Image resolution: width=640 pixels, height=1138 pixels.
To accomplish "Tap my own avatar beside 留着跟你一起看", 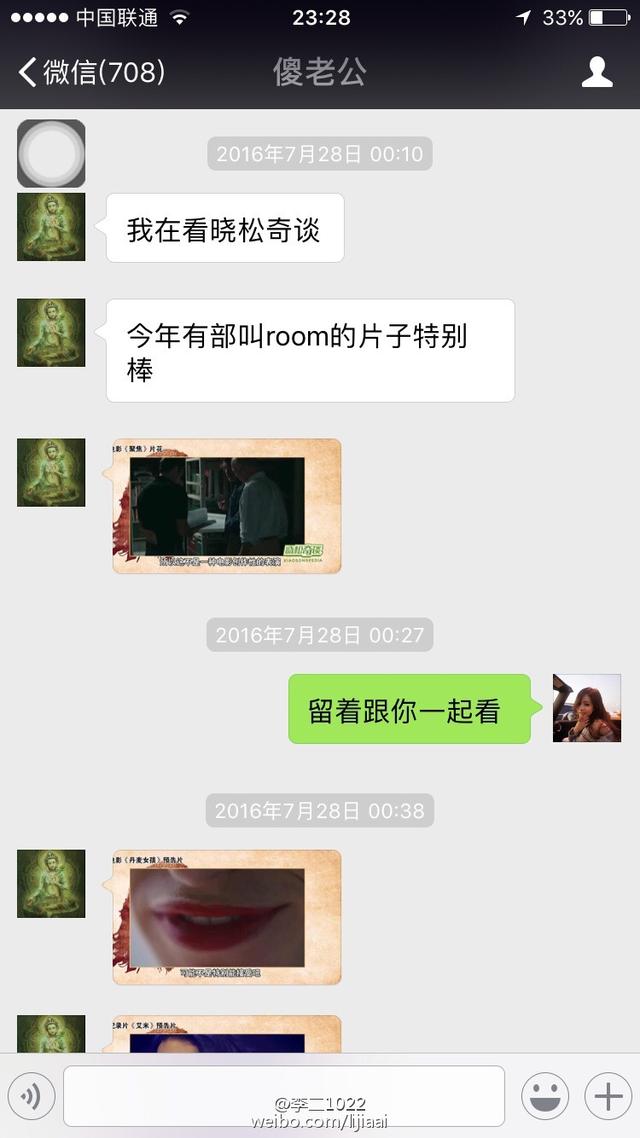I will tap(587, 708).
